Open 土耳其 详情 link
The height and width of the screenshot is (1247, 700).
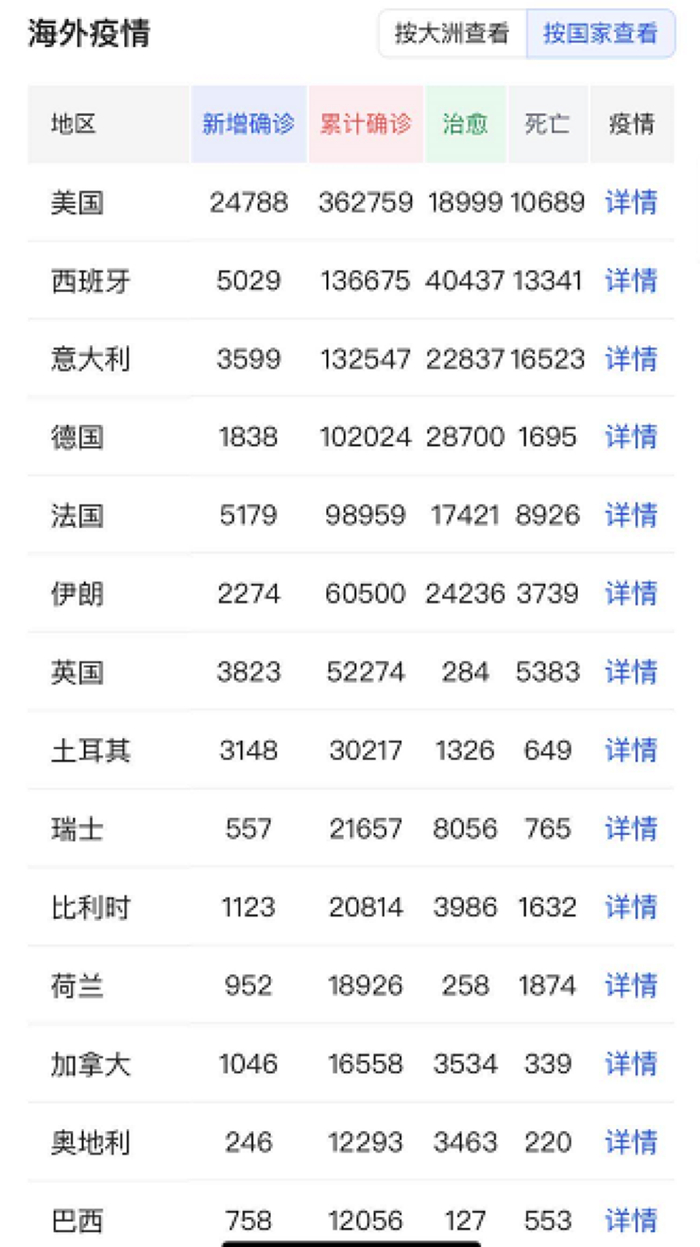click(631, 750)
